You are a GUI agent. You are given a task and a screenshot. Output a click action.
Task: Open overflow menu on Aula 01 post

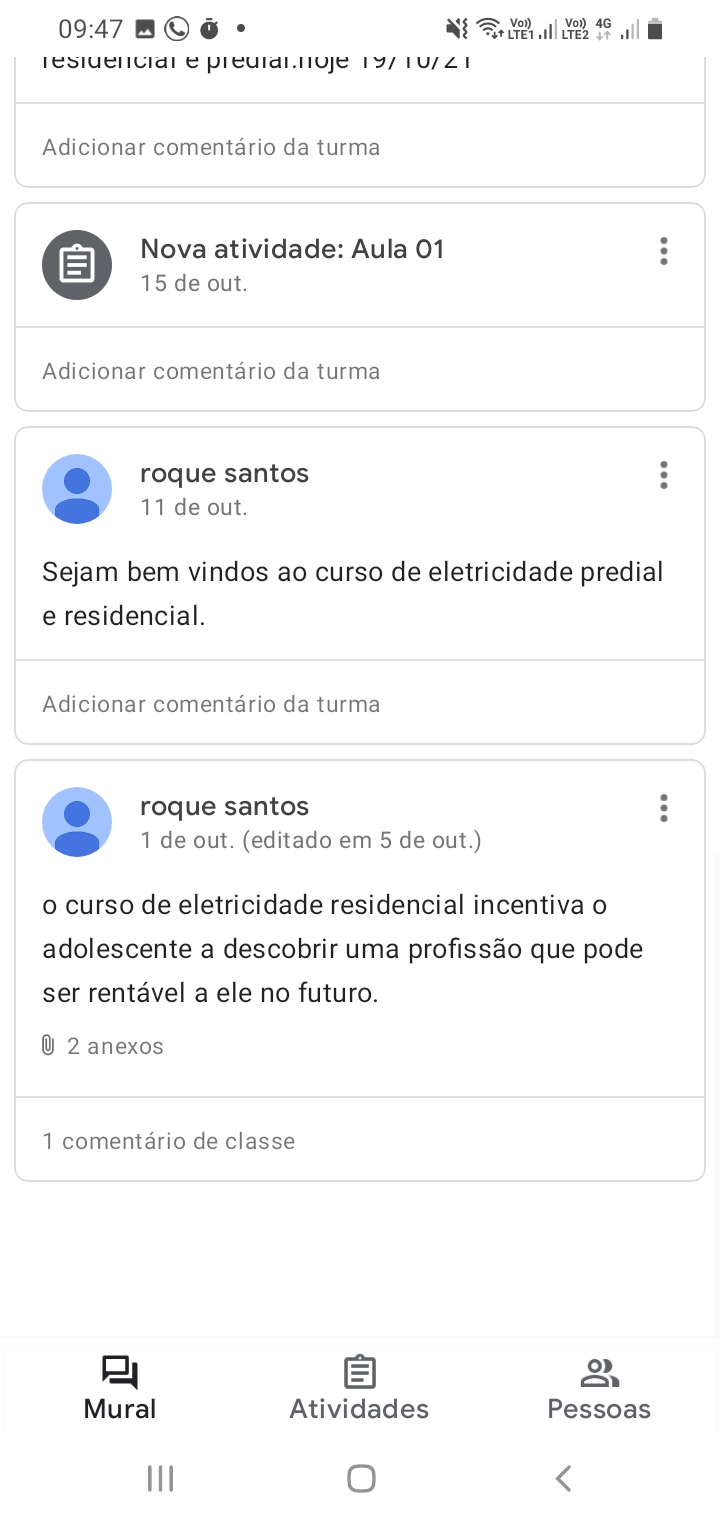pos(663,251)
